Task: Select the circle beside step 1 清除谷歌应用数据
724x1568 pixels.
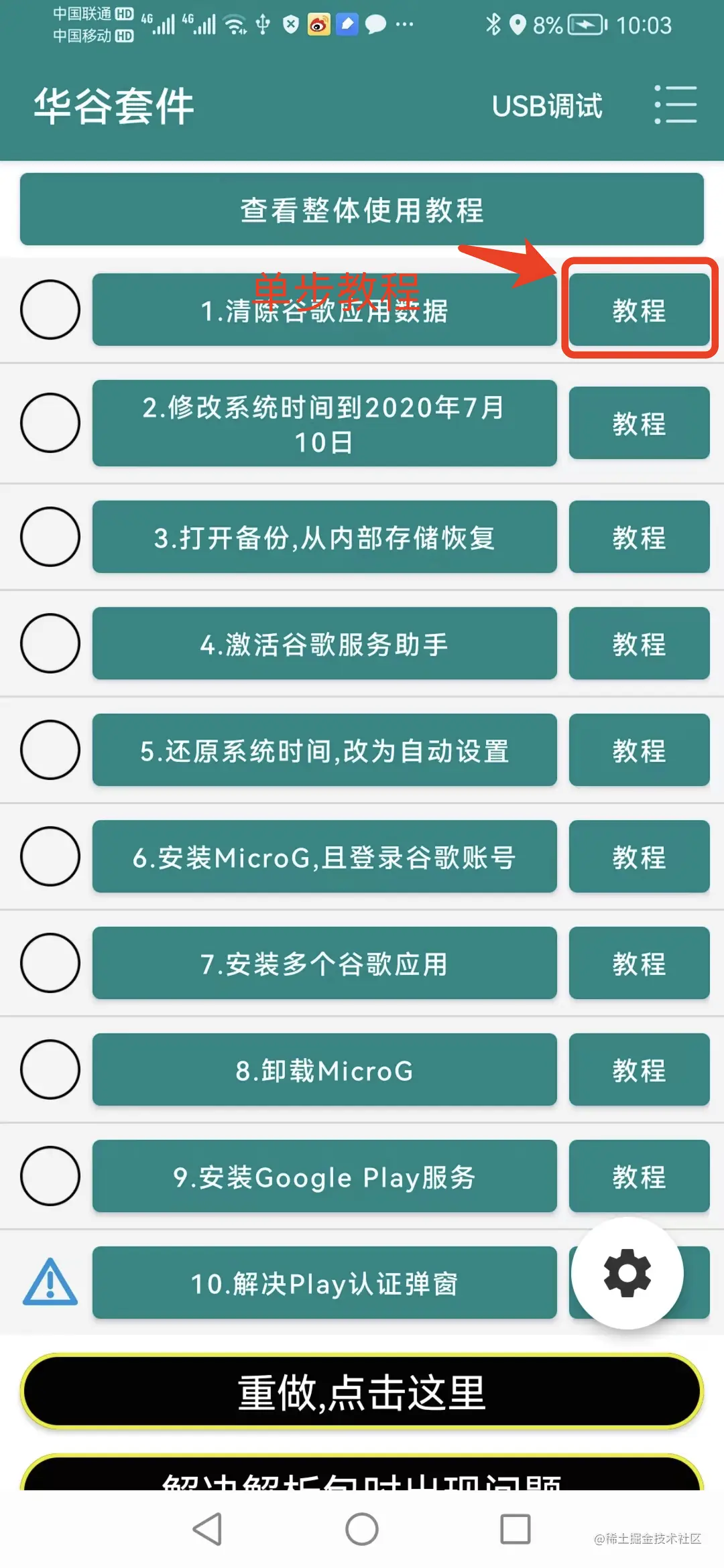Action: (x=50, y=310)
